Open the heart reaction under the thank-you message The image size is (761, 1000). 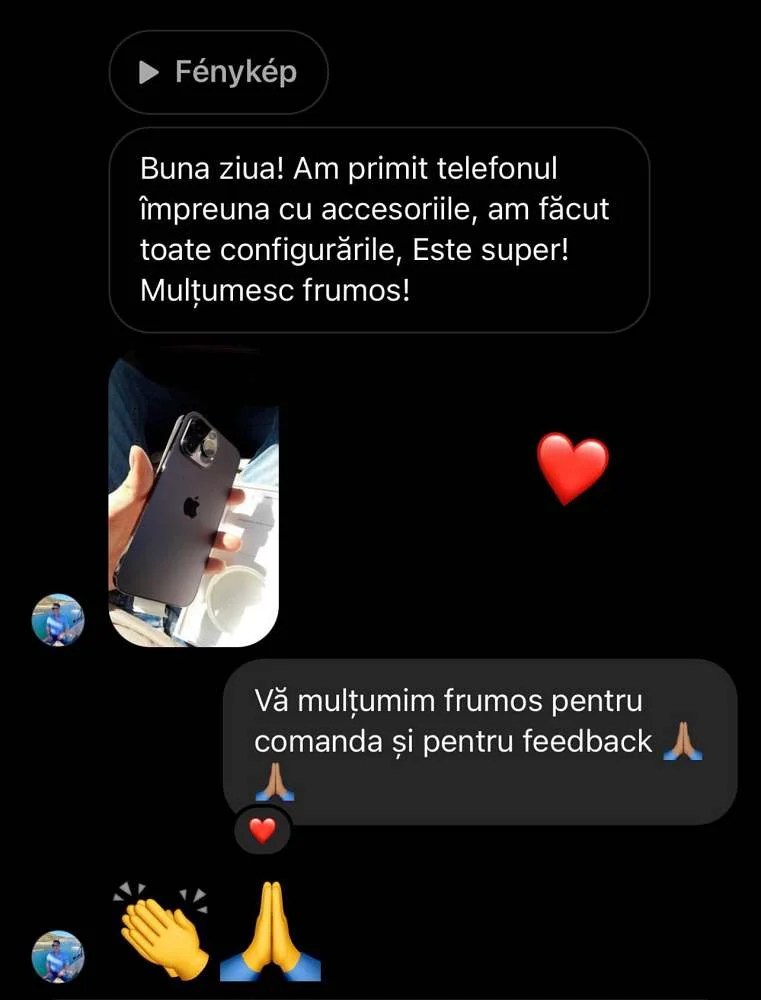point(262,829)
